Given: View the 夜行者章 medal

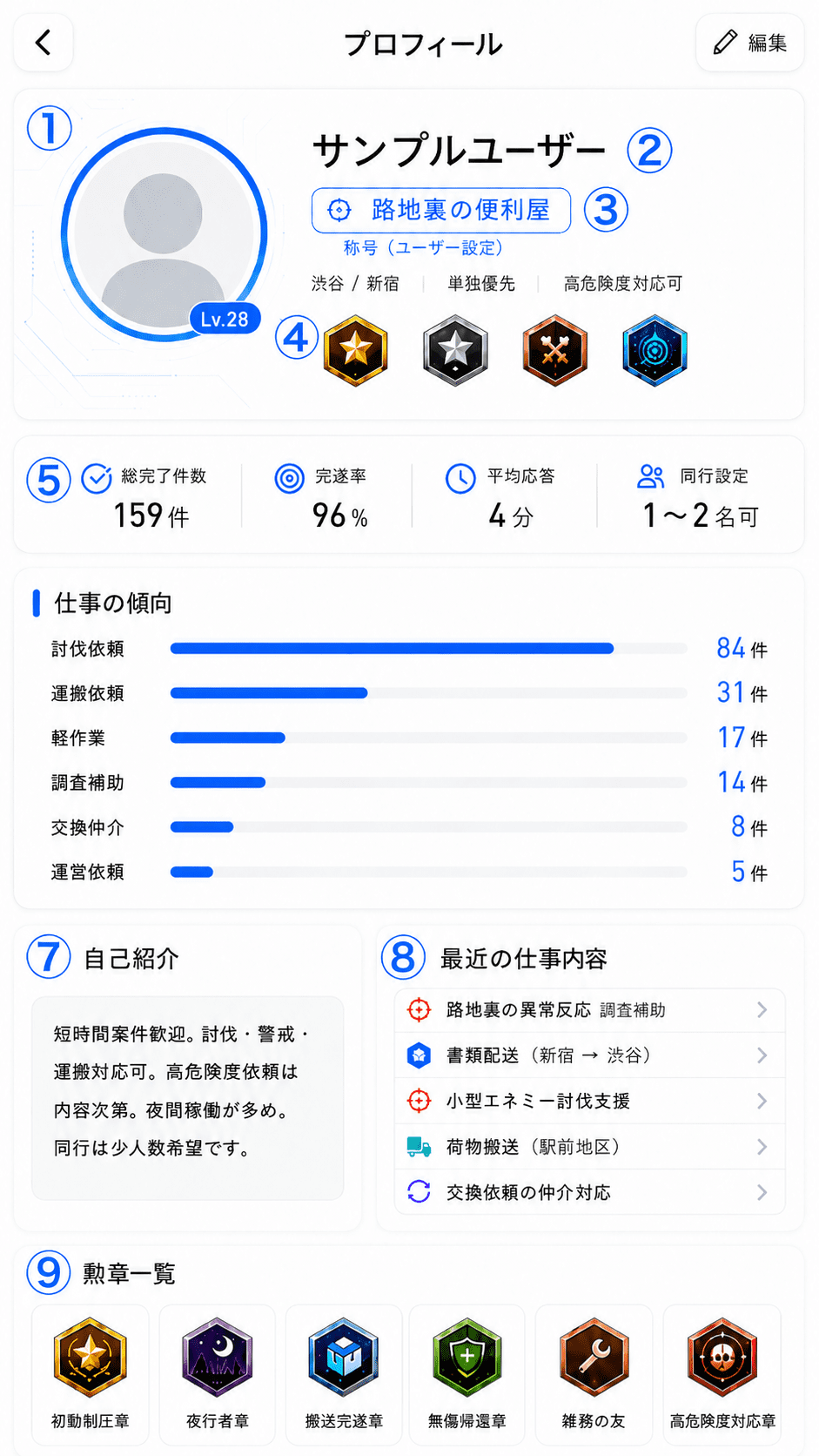Looking at the screenshot, I should tap(218, 1374).
